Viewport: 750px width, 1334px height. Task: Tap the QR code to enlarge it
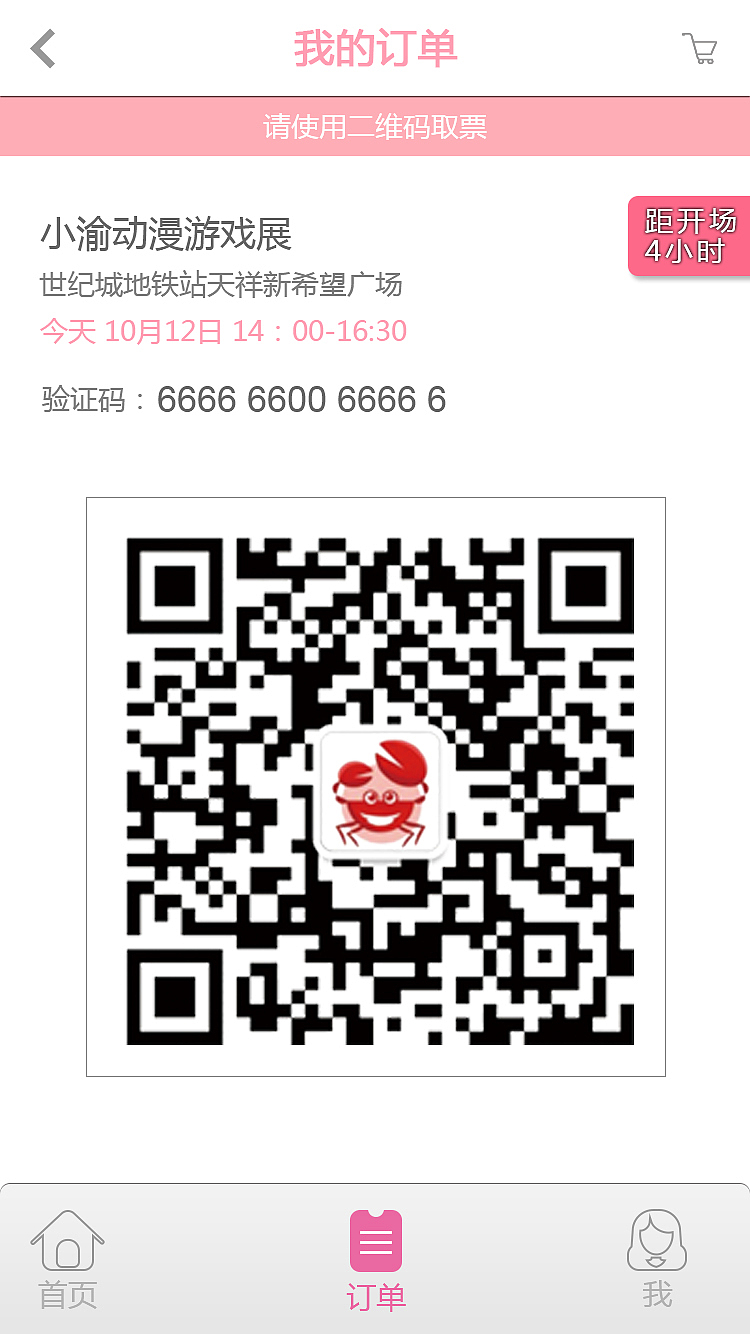point(375,788)
